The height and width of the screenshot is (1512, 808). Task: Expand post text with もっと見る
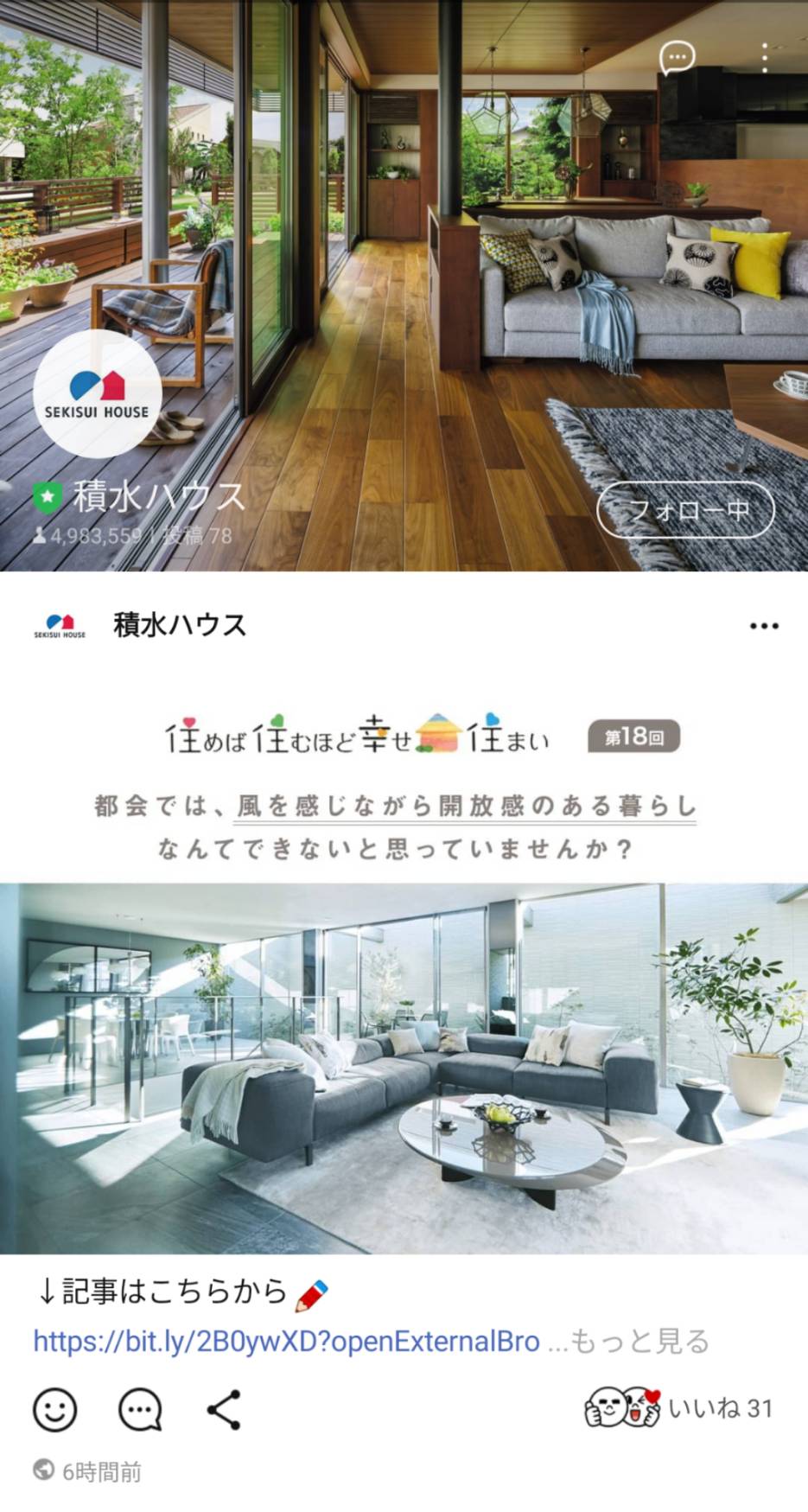[x=640, y=1341]
